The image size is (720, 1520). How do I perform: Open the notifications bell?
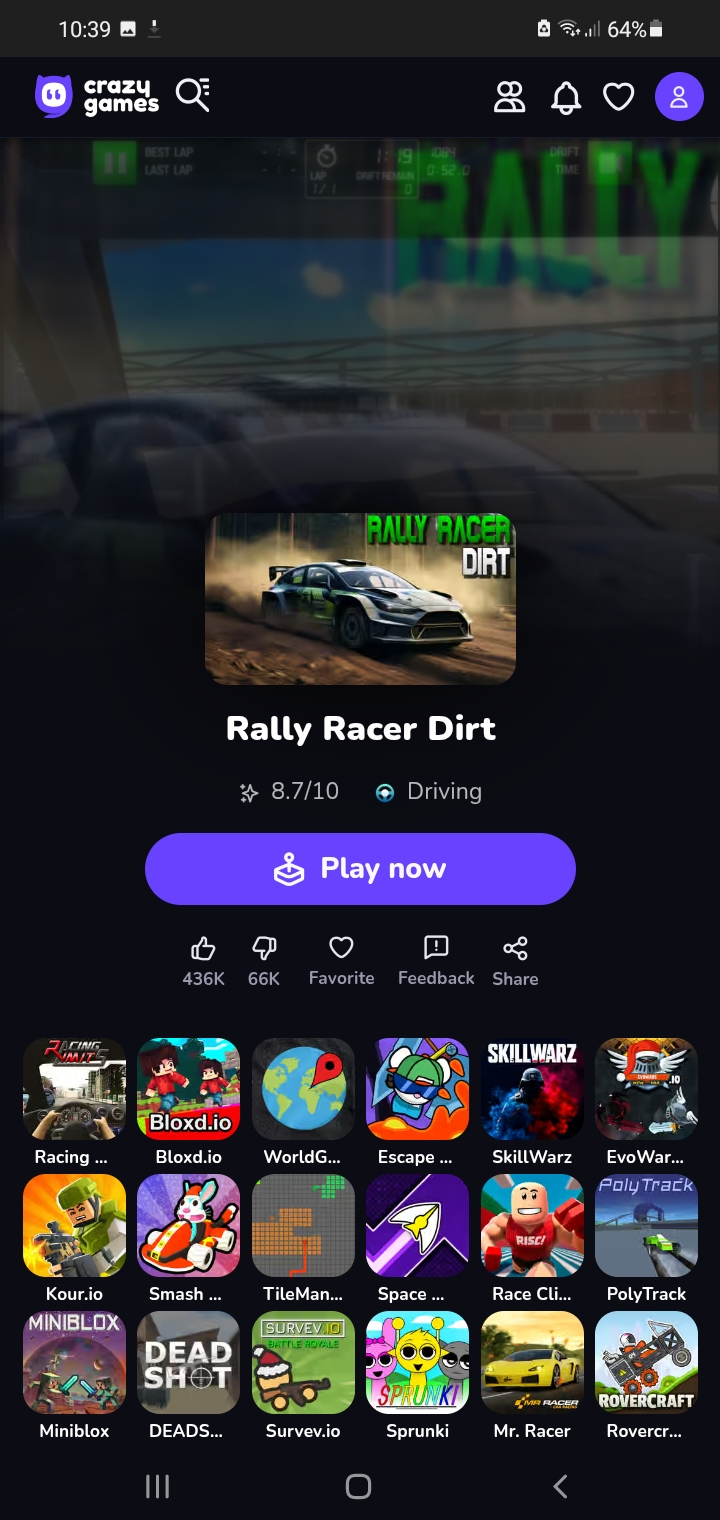click(x=565, y=97)
